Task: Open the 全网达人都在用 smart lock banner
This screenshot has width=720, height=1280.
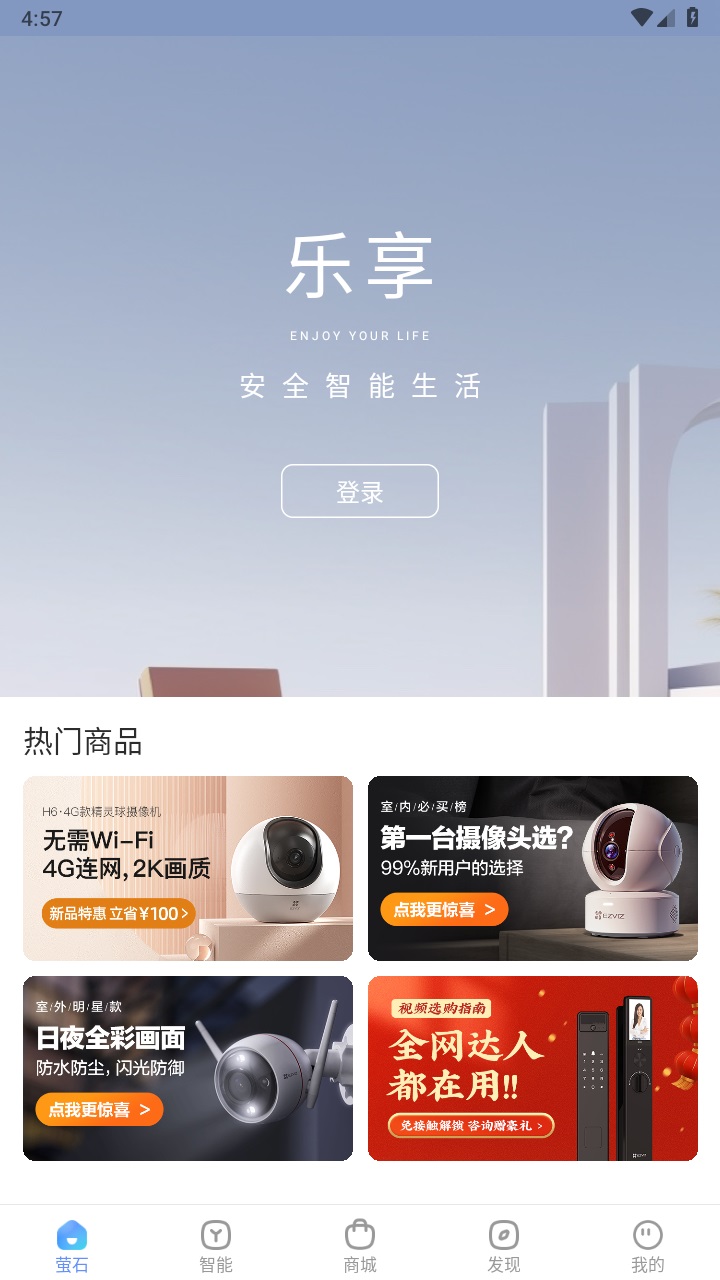Action: point(532,1068)
